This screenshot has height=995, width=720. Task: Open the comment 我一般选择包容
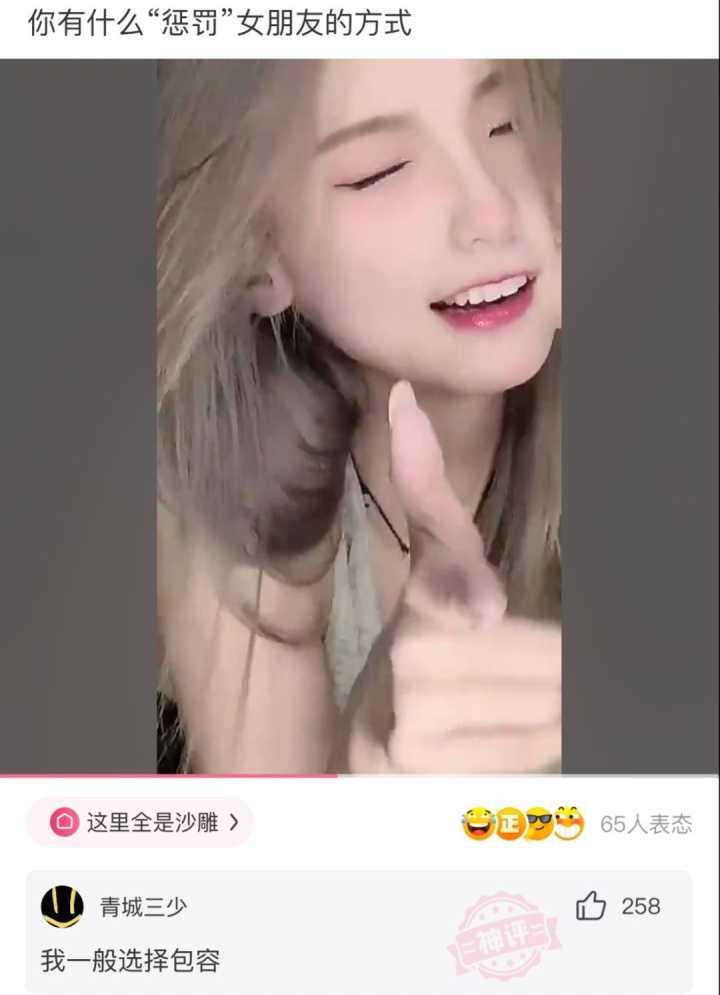(x=130, y=961)
